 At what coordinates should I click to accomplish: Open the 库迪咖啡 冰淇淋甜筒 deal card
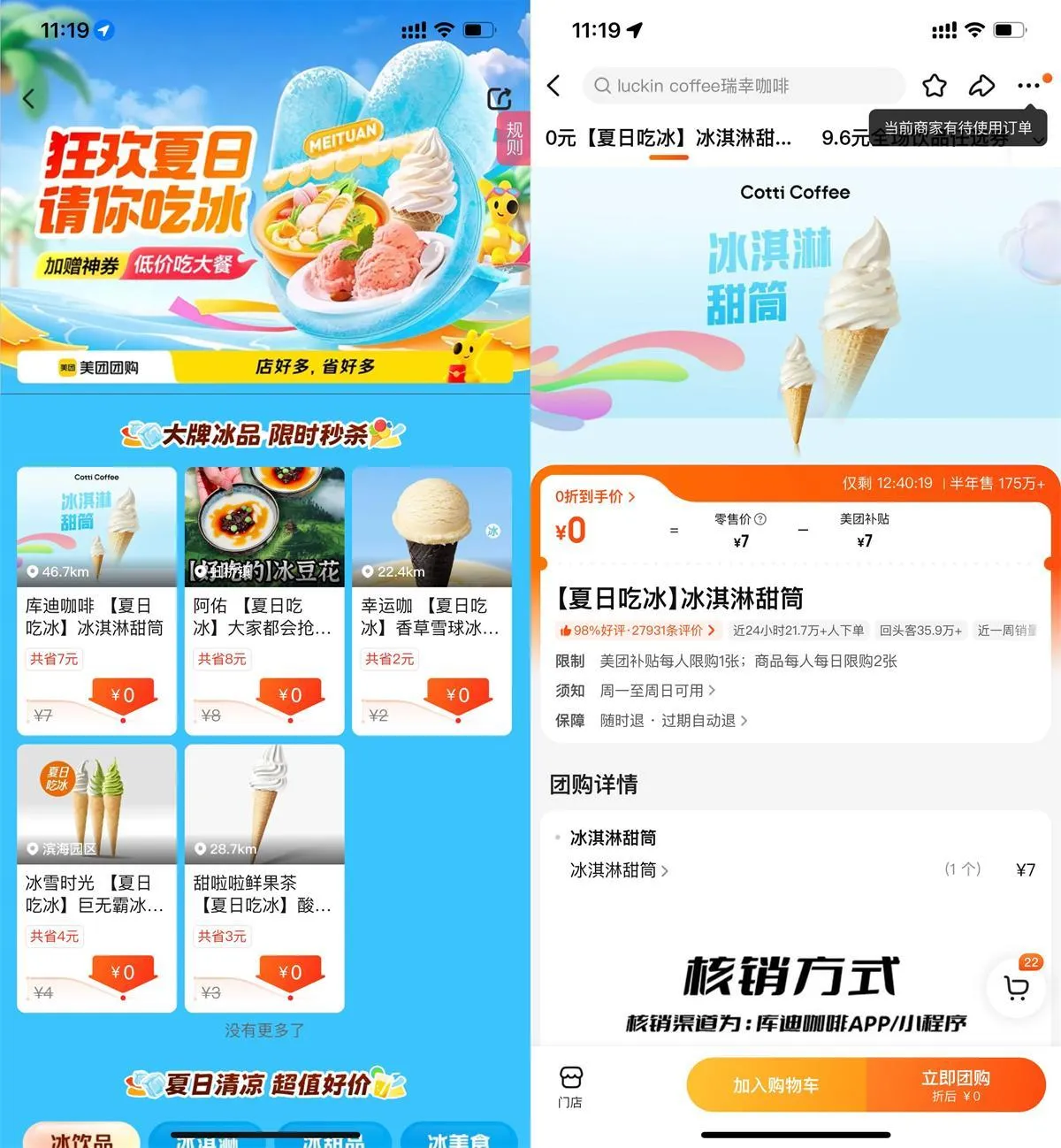96,601
